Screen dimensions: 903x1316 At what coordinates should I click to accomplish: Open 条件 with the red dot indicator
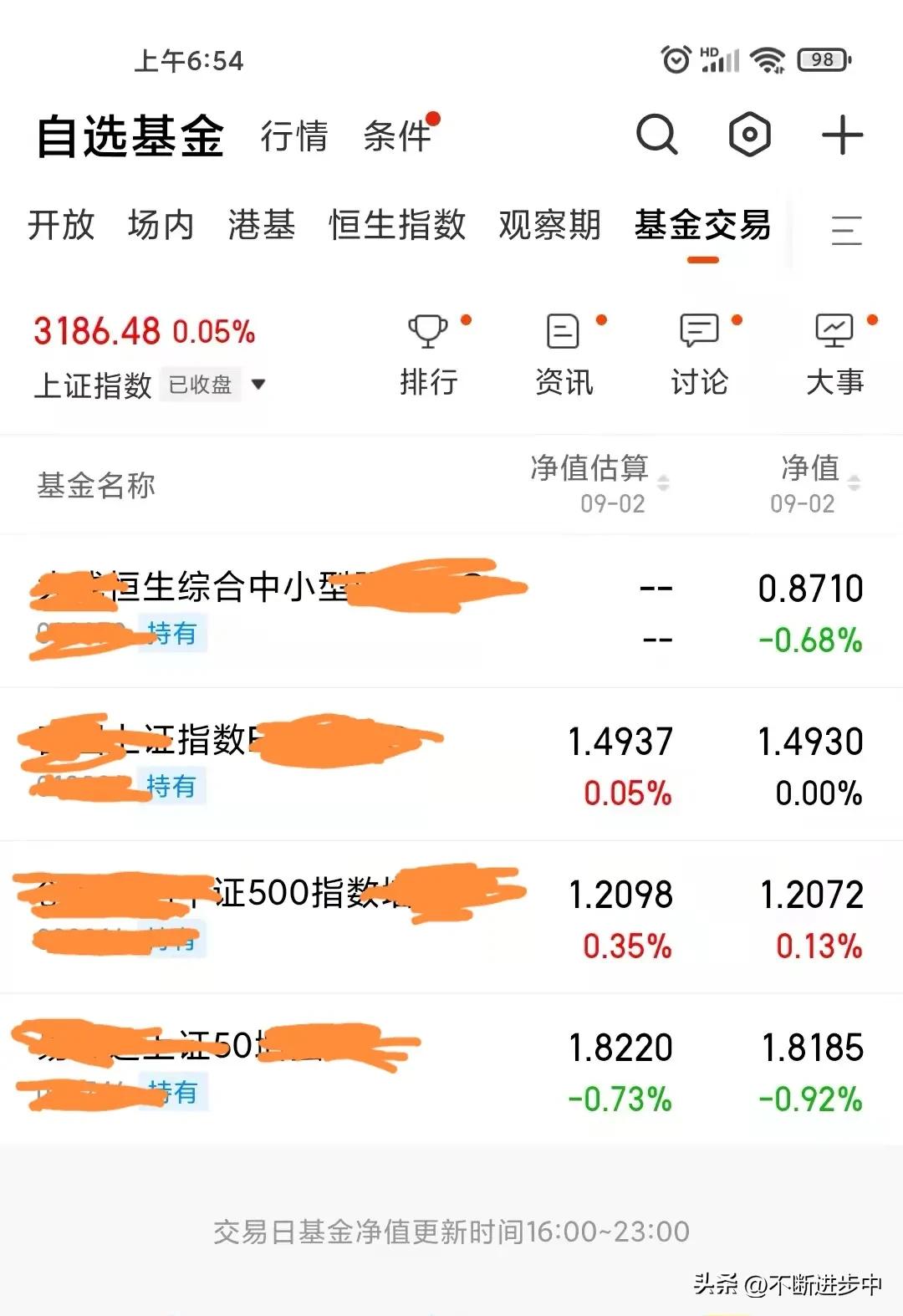pyautogui.click(x=396, y=136)
